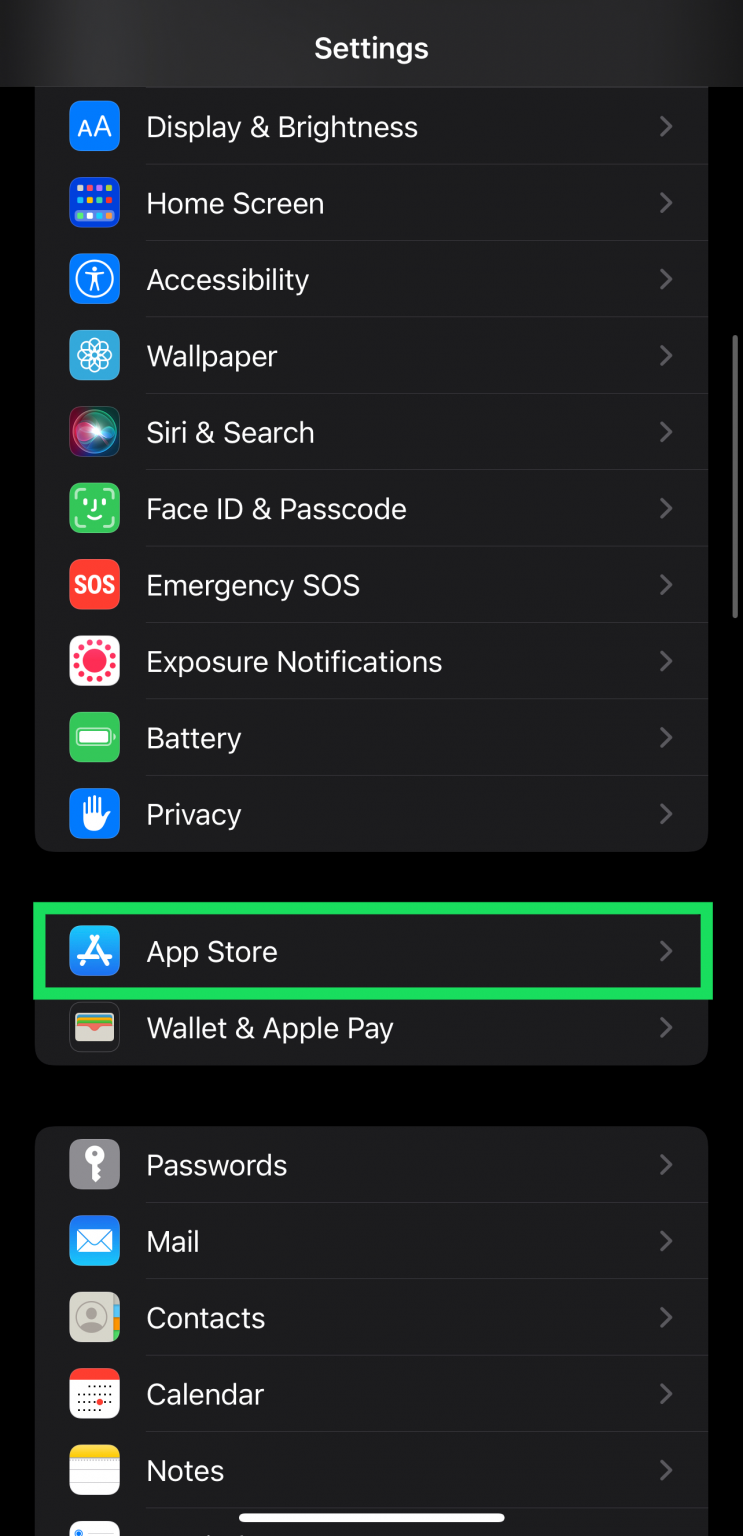Select the Contacts settings entry
Screen dimensions: 743x1536
(371, 1317)
